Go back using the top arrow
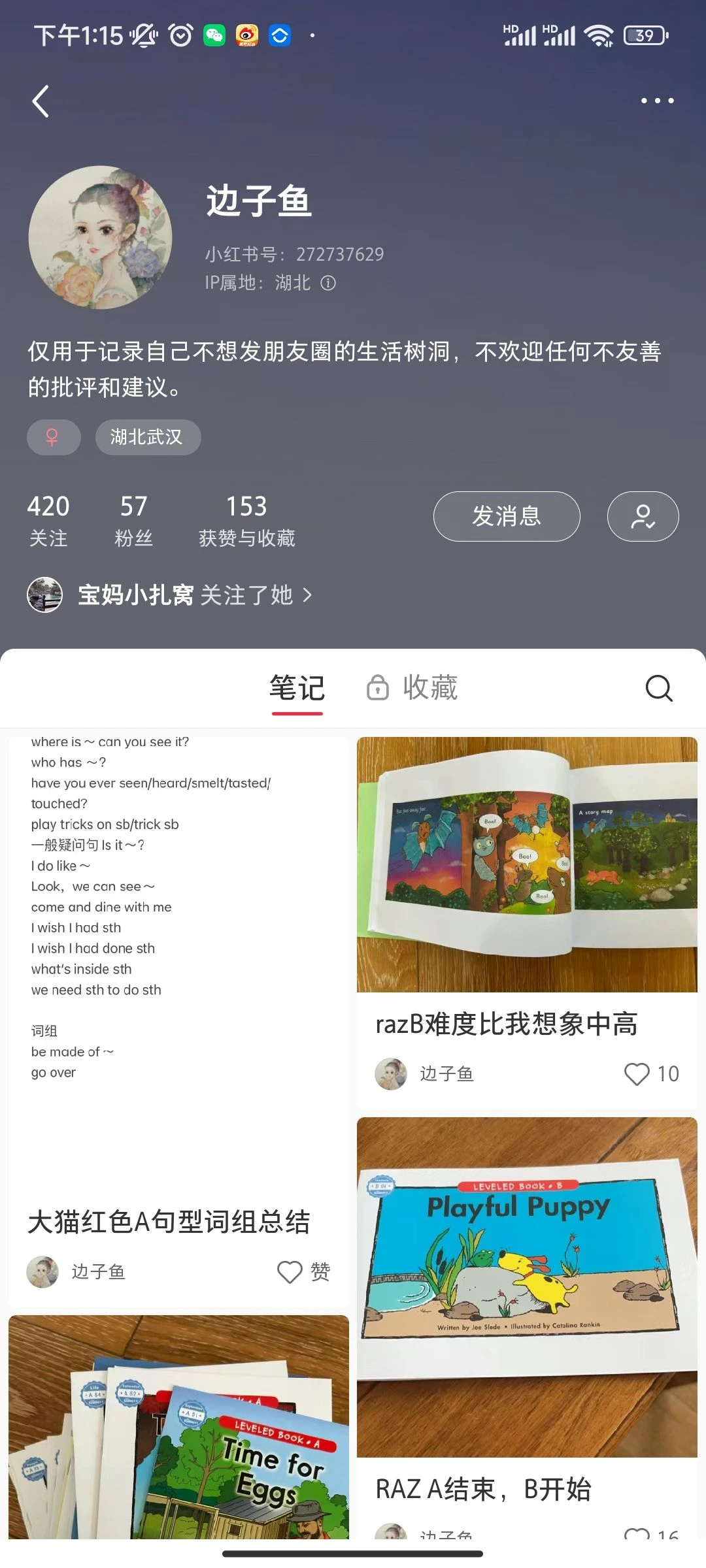The width and height of the screenshot is (706, 1568). point(41,101)
